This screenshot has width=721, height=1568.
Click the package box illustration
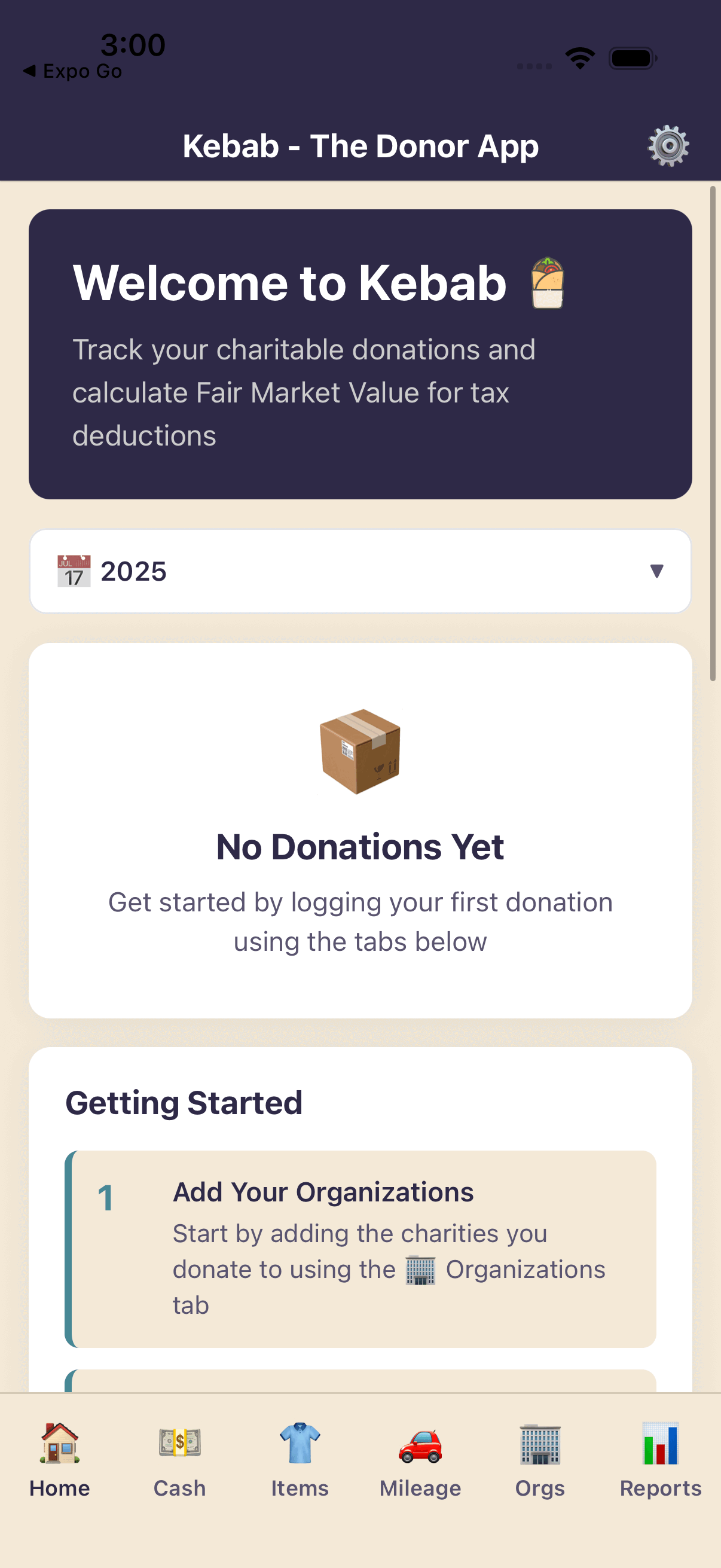click(360, 755)
